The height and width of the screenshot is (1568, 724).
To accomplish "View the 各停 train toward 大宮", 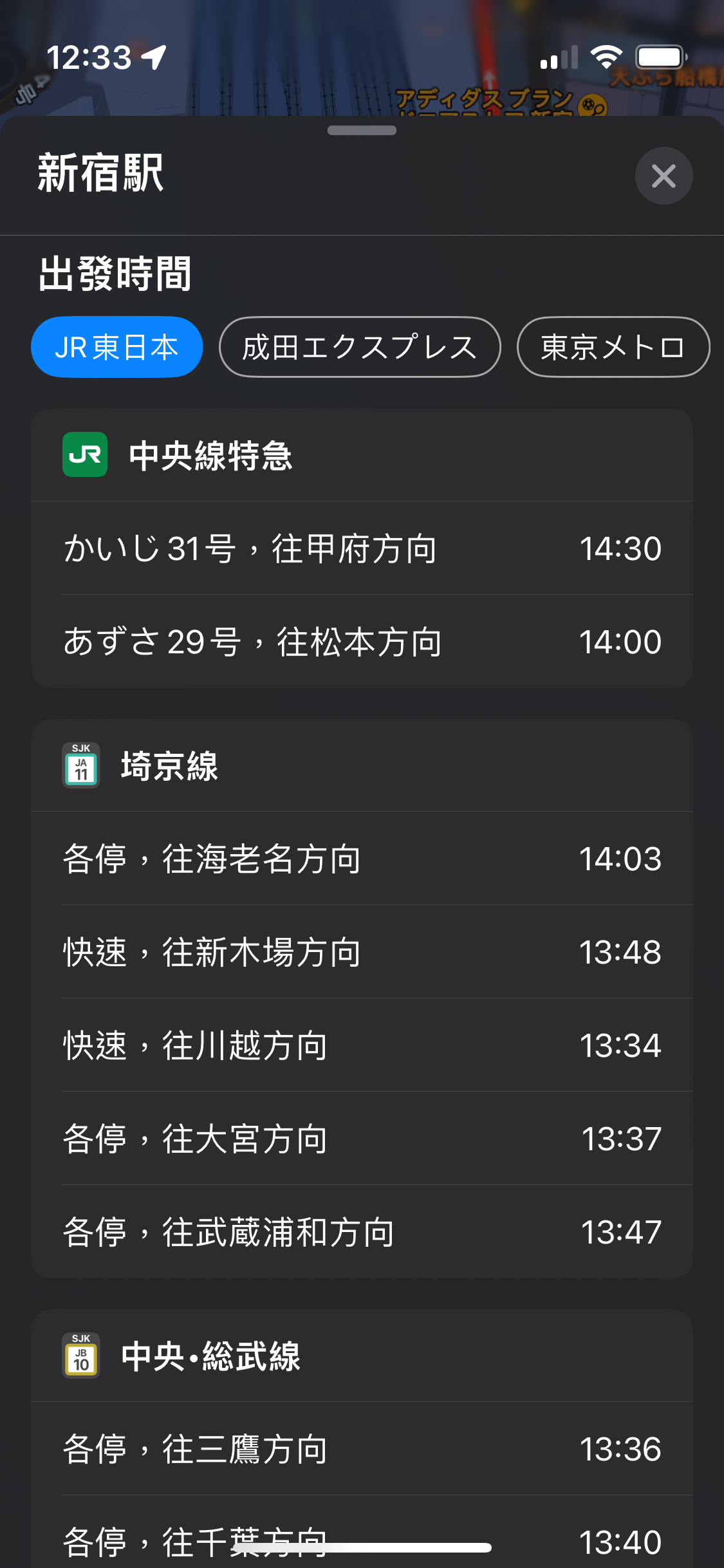I will (x=362, y=1139).
